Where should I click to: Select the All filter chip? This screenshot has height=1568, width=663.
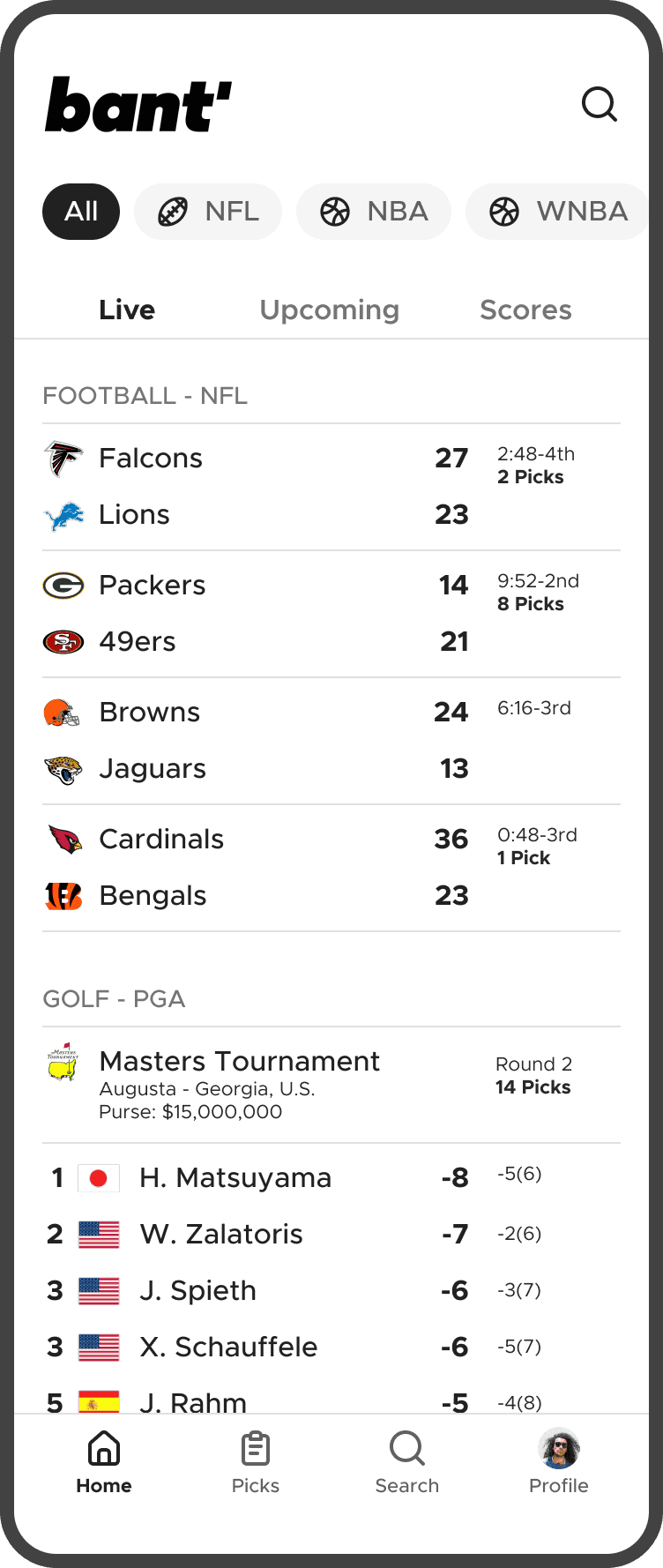tap(81, 212)
